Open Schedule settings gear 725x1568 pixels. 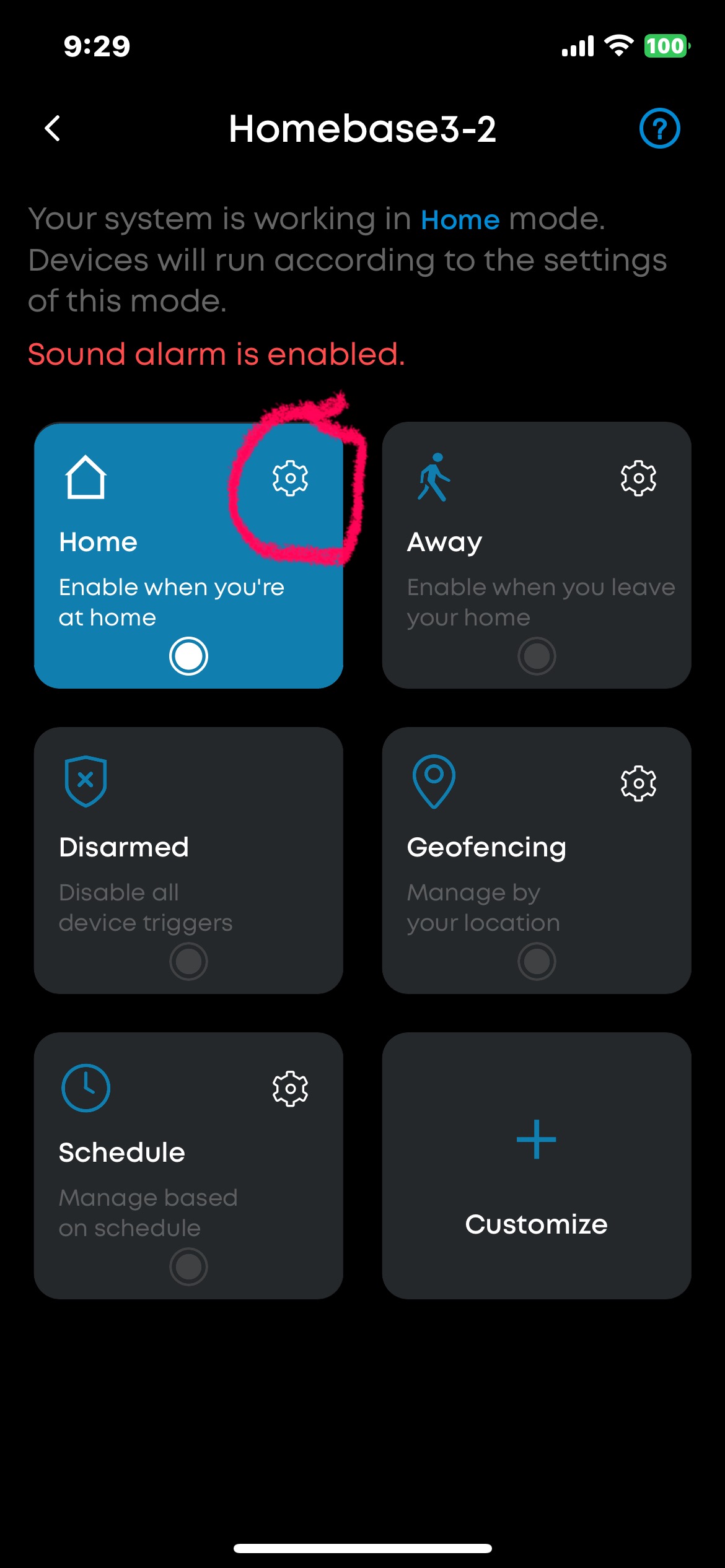coord(290,1089)
